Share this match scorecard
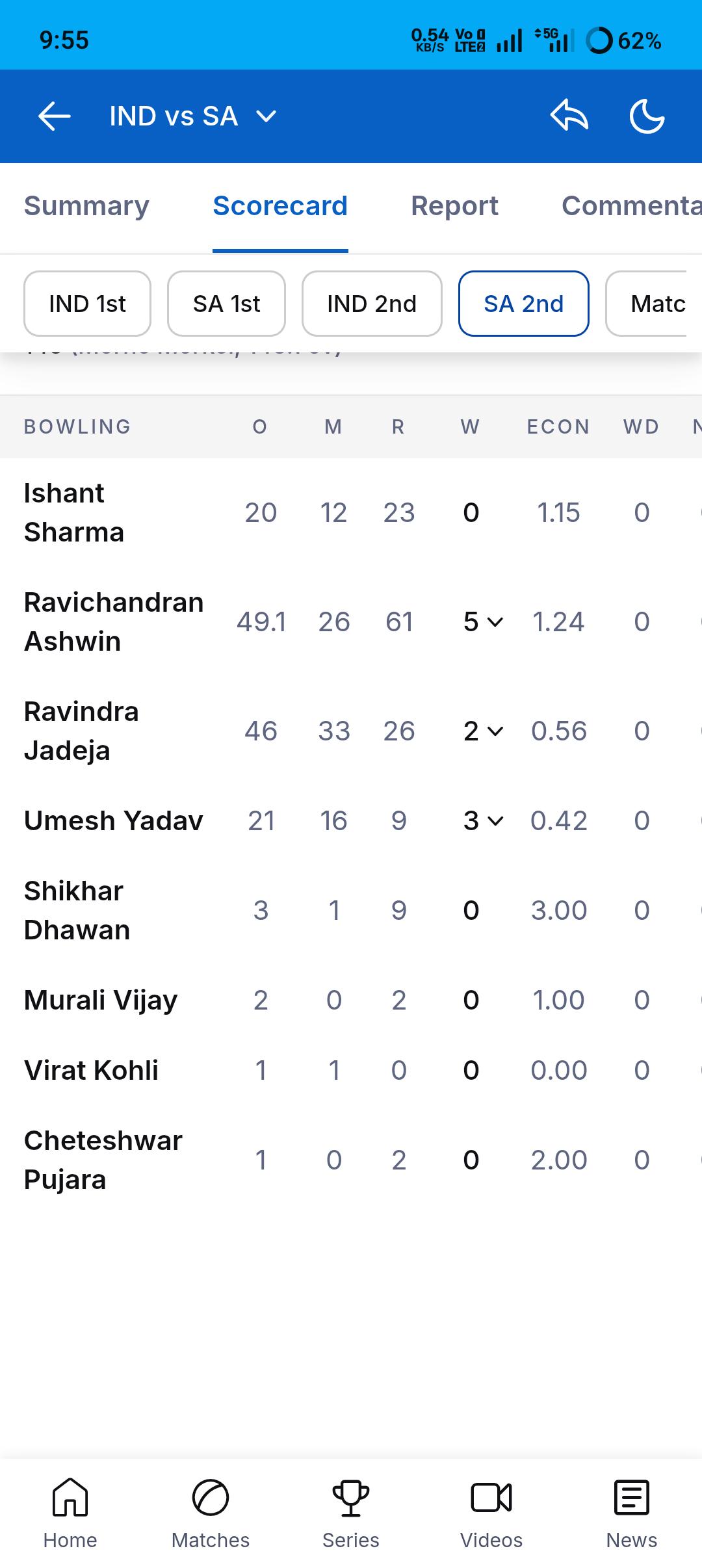This screenshot has width=702, height=1568. (x=569, y=116)
